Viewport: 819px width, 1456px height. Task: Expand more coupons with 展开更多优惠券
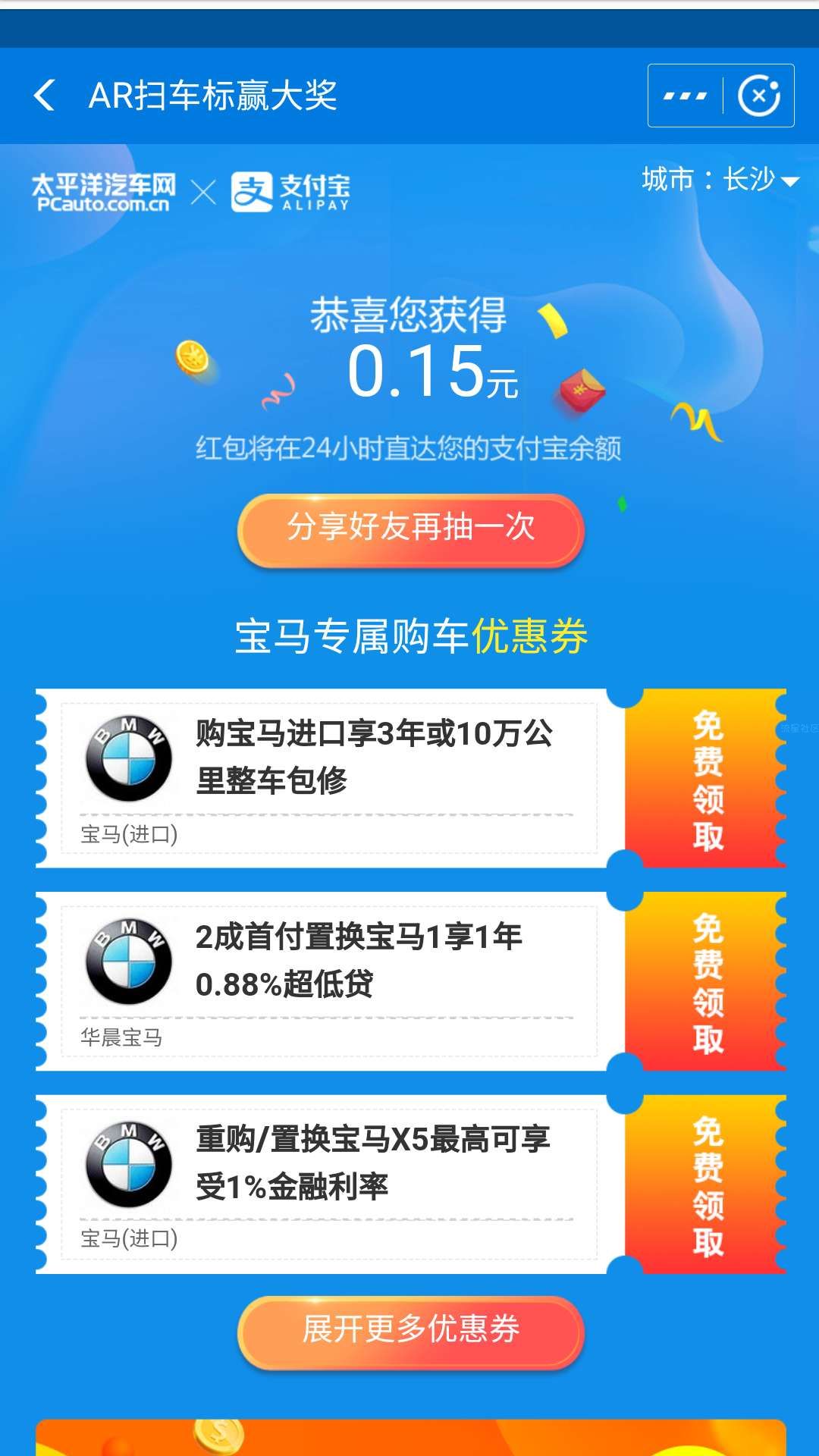tap(410, 1331)
